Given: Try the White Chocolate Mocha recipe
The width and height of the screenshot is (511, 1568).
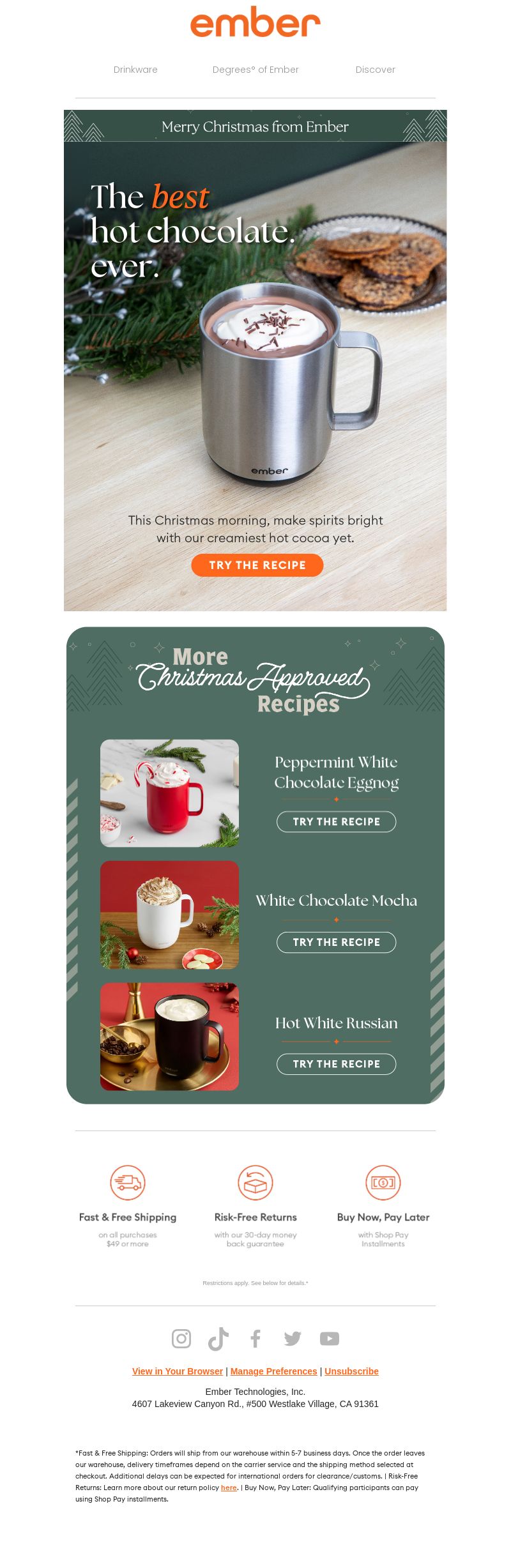Looking at the screenshot, I should 337,942.
